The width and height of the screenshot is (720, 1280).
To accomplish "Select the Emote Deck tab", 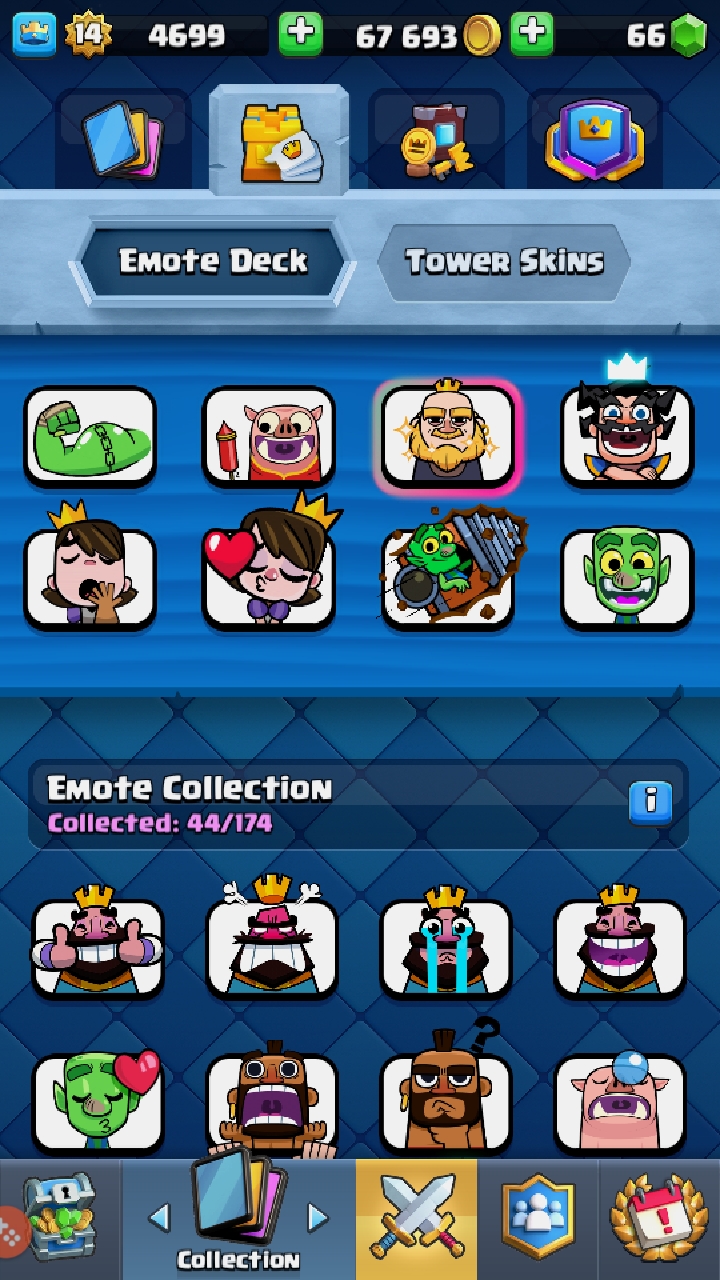I will (213, 263).
